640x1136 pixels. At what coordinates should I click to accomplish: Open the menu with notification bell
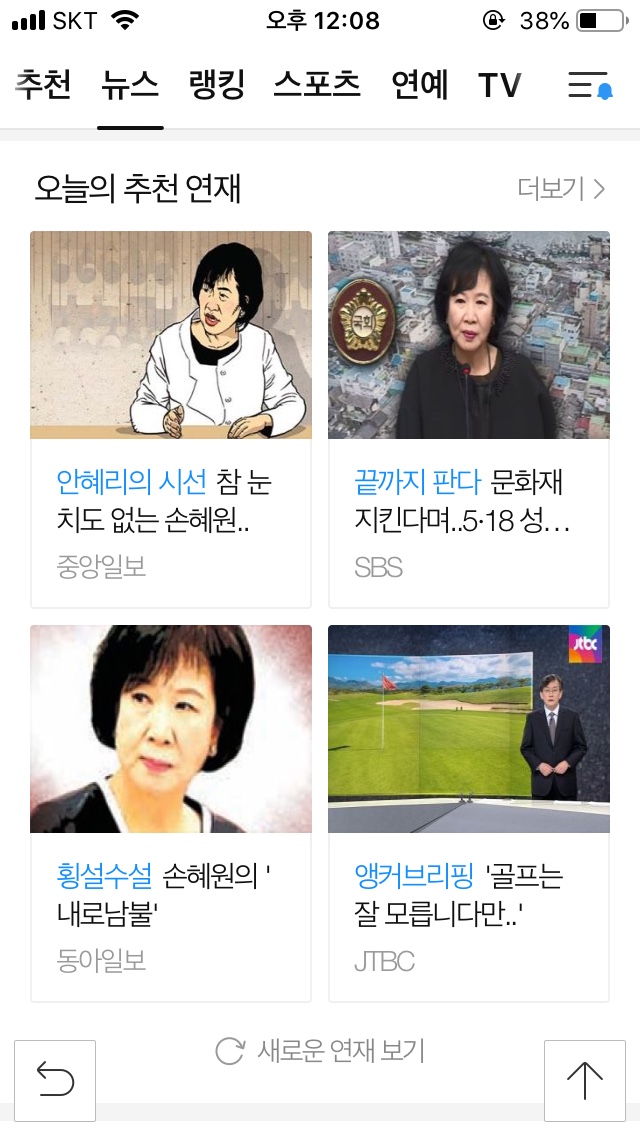[x=589, y=86]
